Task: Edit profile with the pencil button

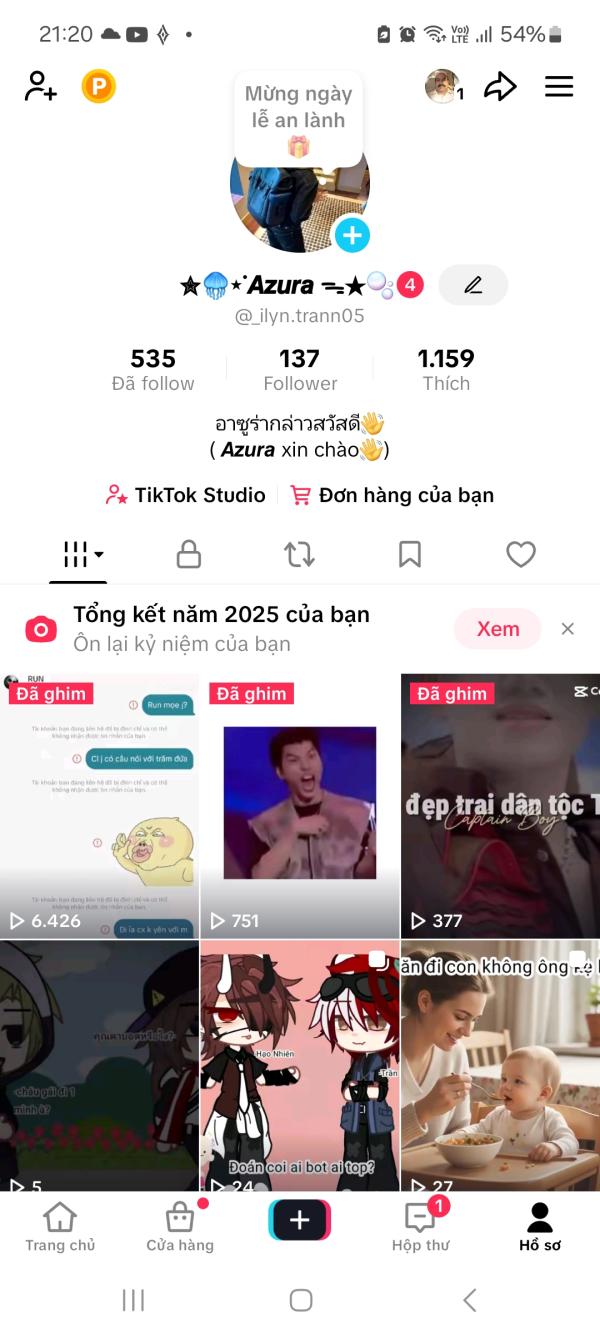Action: 473,286
